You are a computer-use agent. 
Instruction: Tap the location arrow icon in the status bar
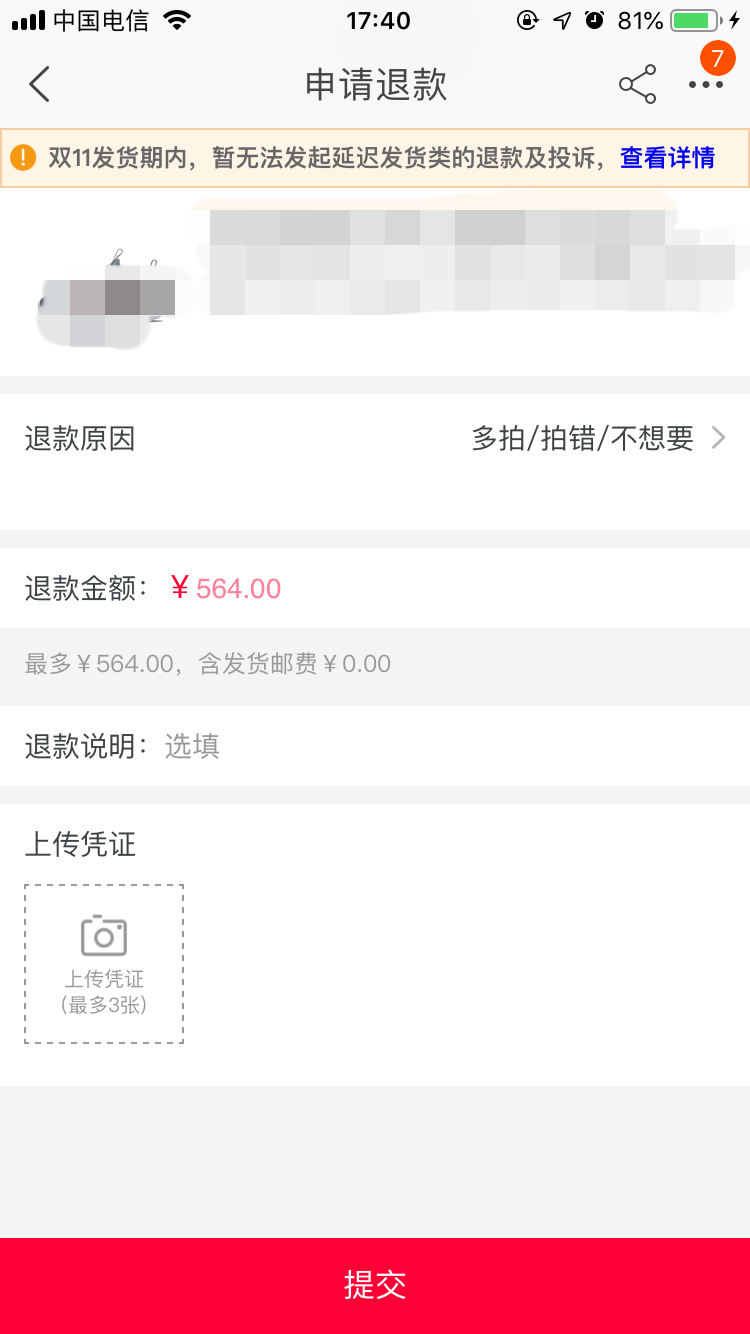pyautogui.click(x=563, y=19)
